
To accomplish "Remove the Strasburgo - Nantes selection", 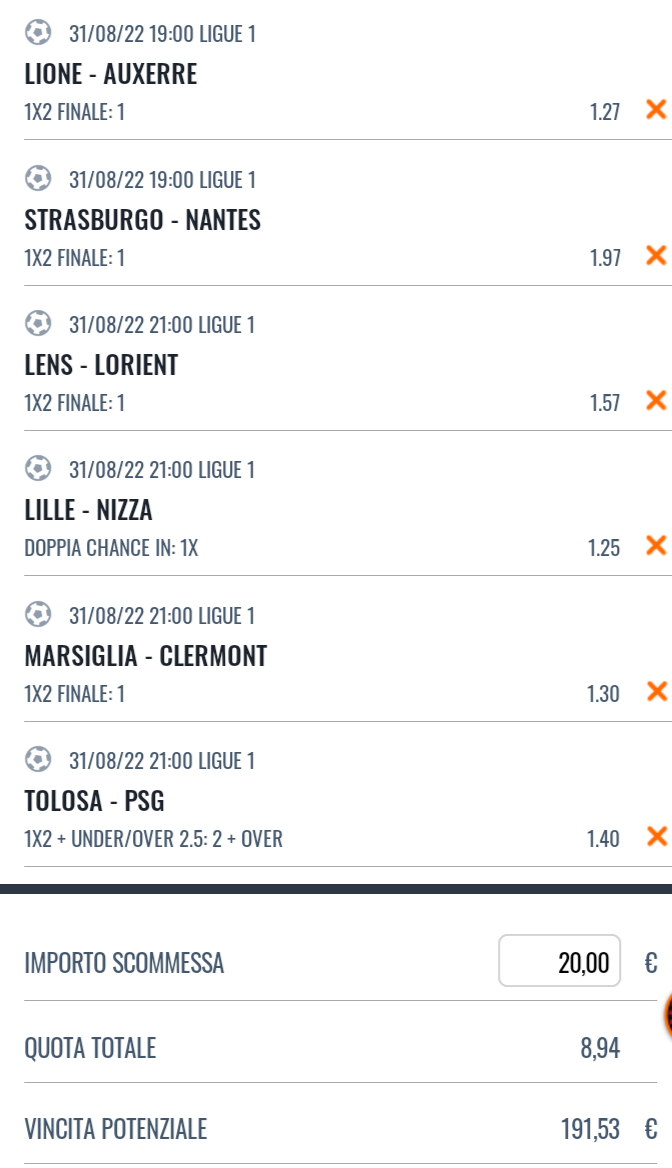I will (656, 256).
